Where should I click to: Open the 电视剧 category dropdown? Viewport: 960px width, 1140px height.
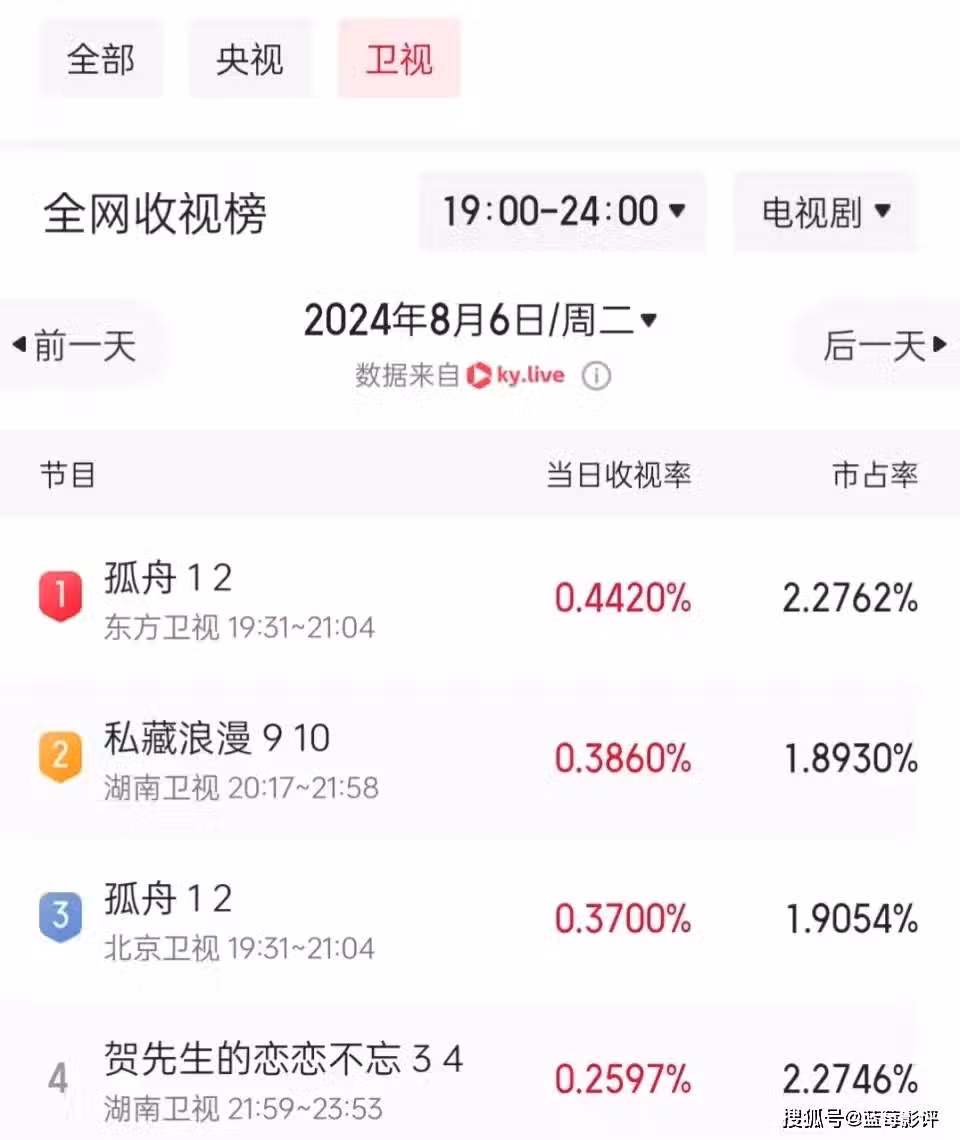point(825,212)
